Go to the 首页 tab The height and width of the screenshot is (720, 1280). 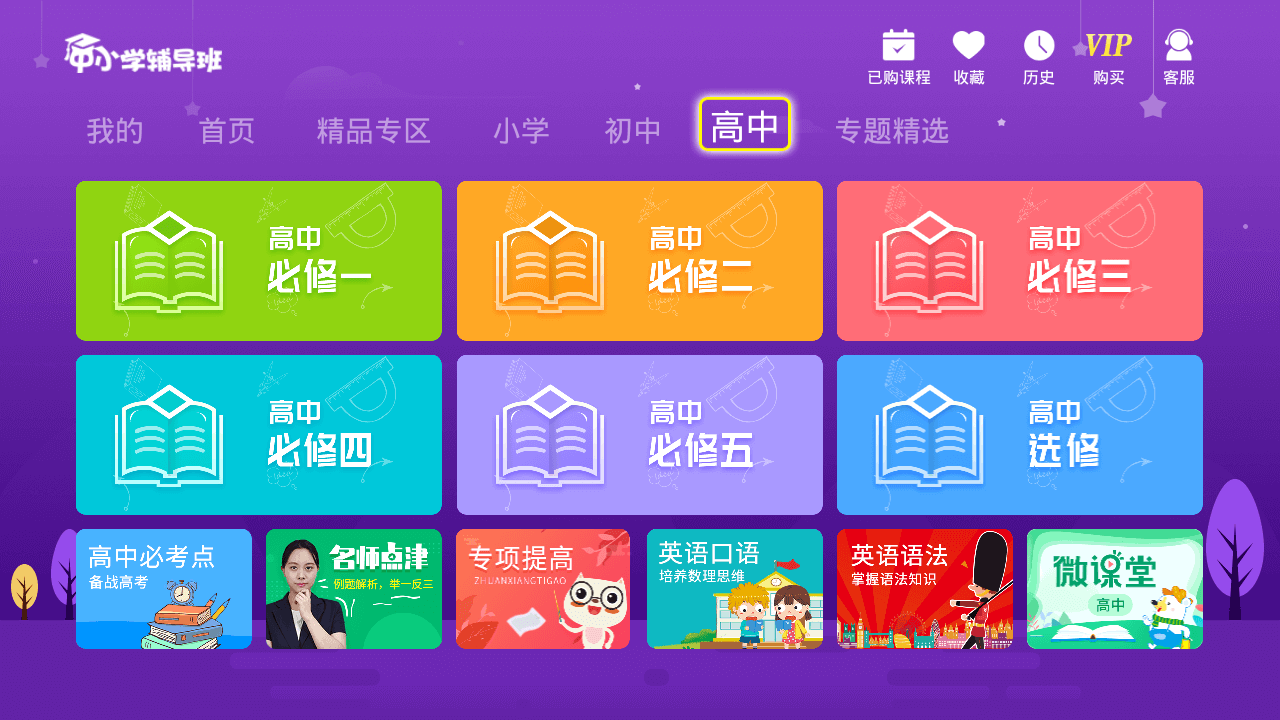tap(227, 131)
